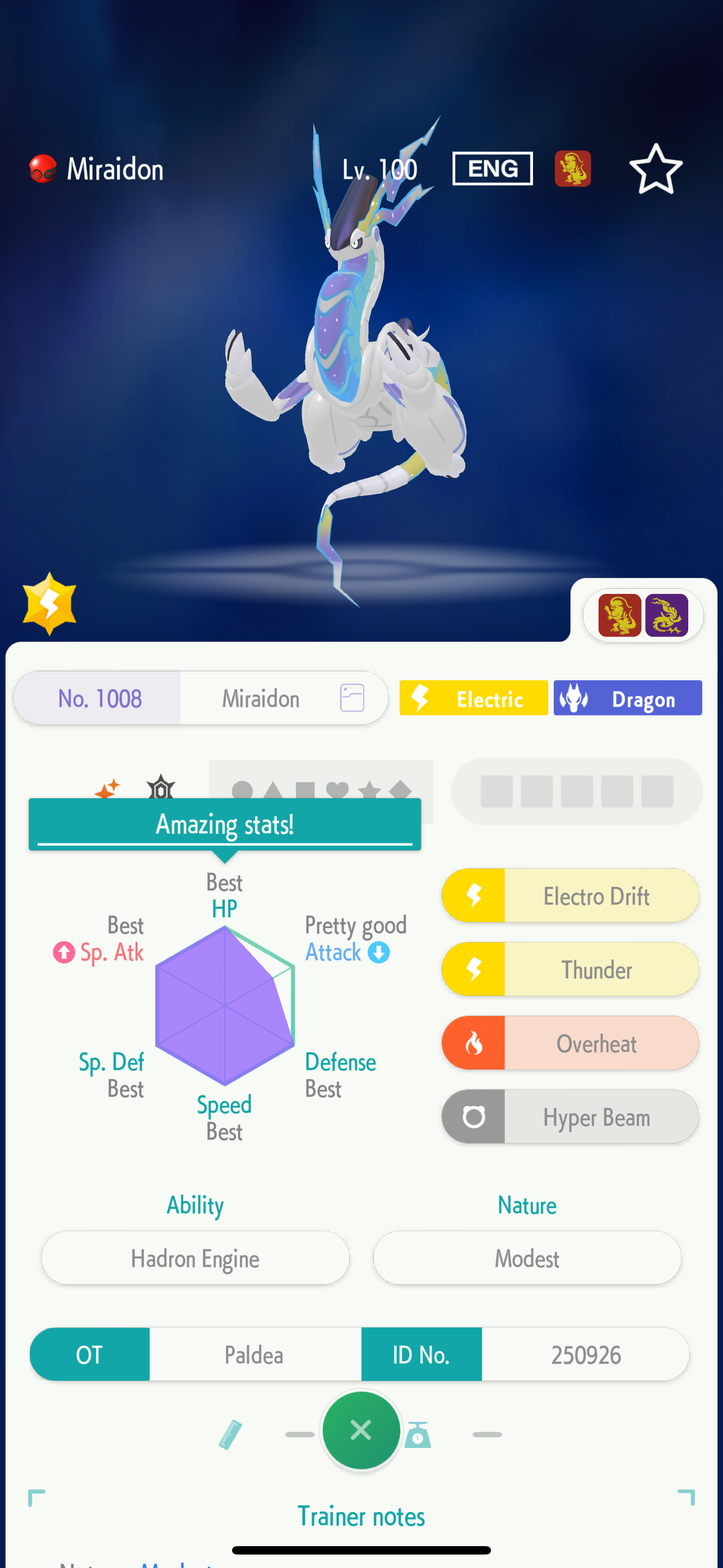The height and width of the screenshot is (1568, 723).
Task: Open the No. 1008 Miraidon Pokédex entry
Action: (200, 698)
